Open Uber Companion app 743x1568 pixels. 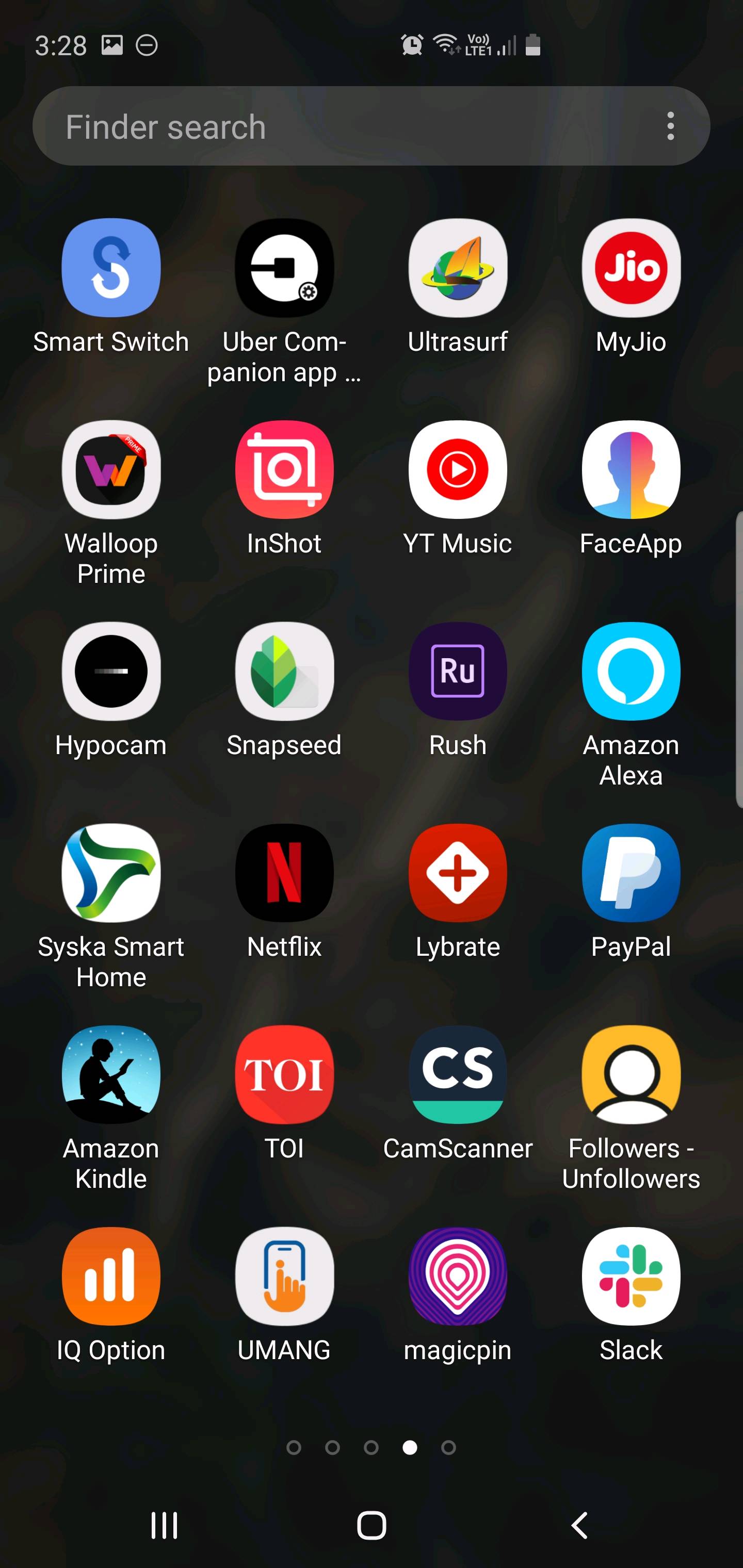[x=284, y=268]
